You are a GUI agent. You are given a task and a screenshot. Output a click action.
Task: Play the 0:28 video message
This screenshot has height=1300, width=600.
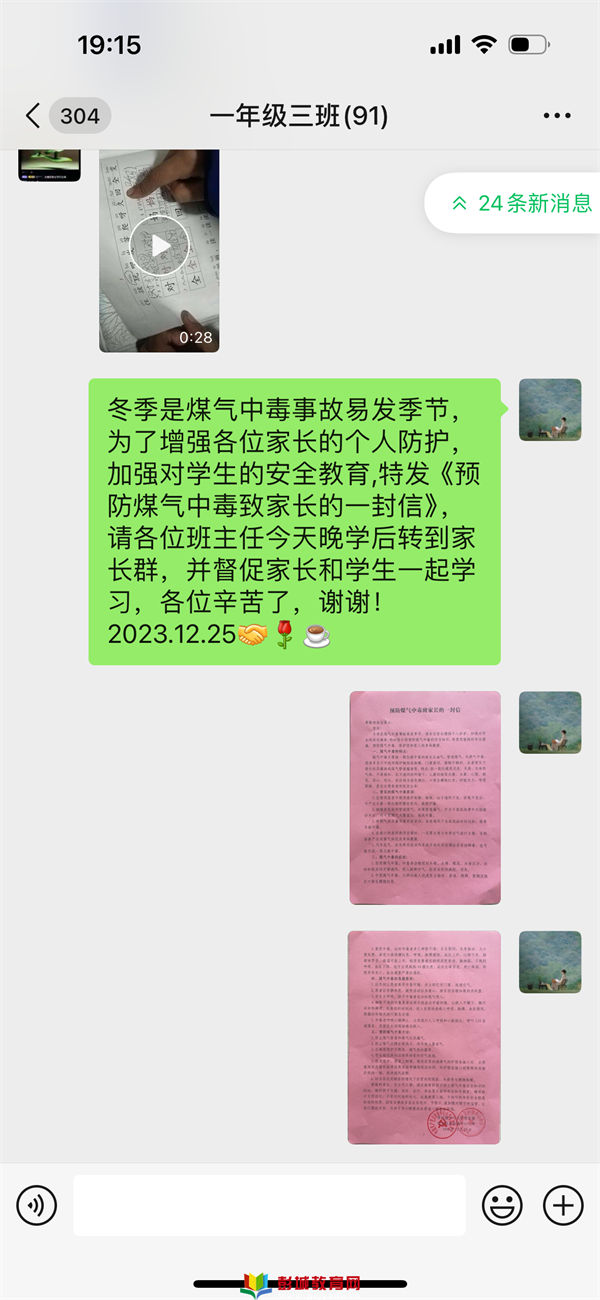click(159, 246)
